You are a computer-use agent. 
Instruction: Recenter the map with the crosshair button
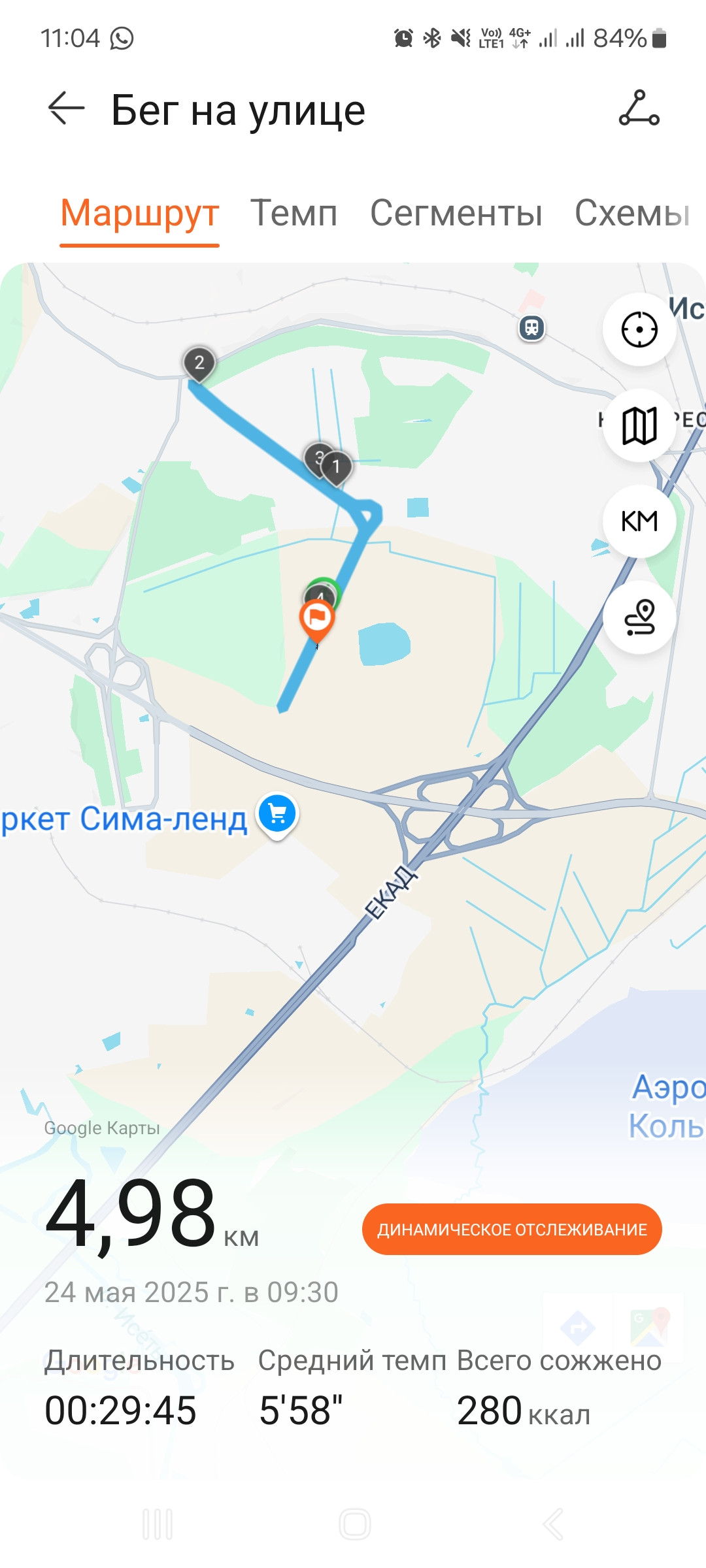tap(639, 329)
